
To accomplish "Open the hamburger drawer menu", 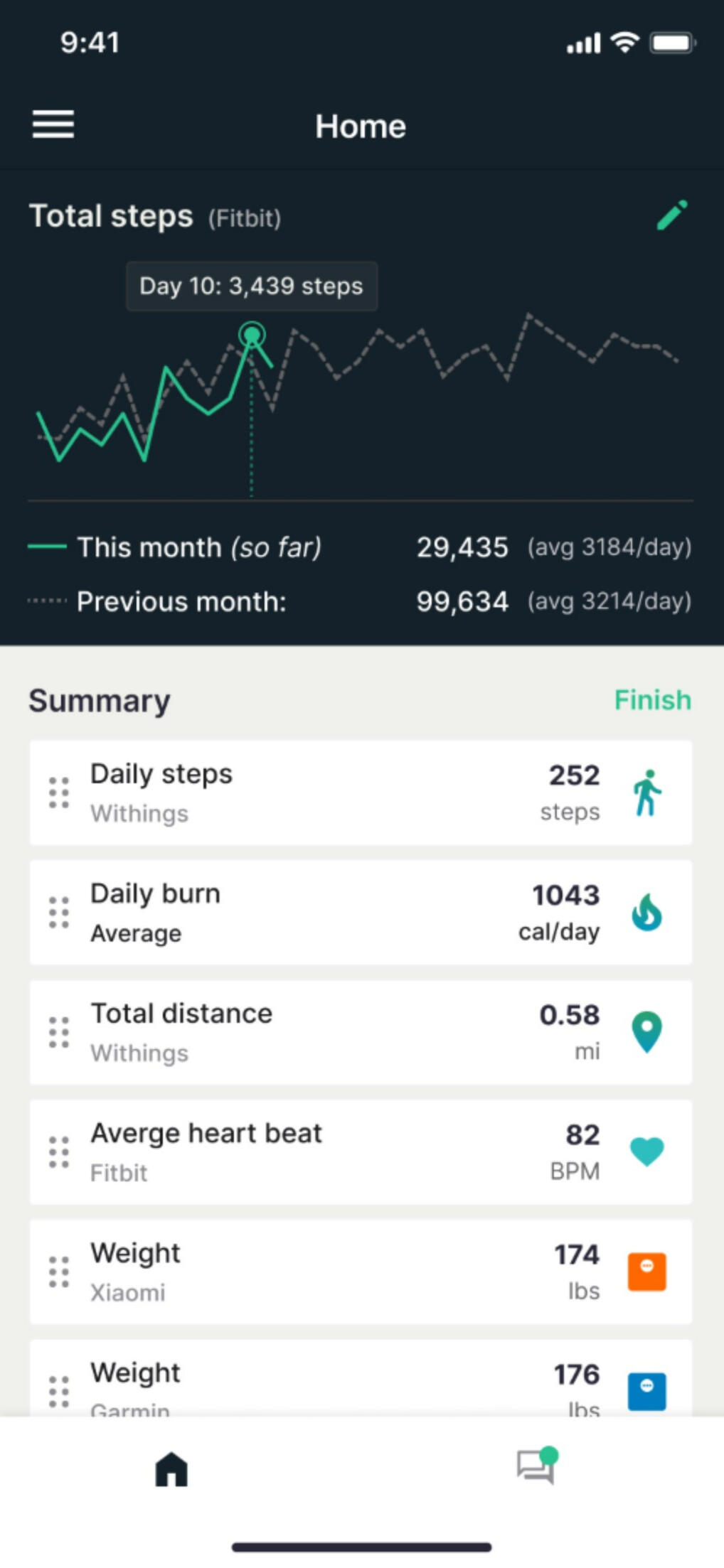I will pos(53,125).
